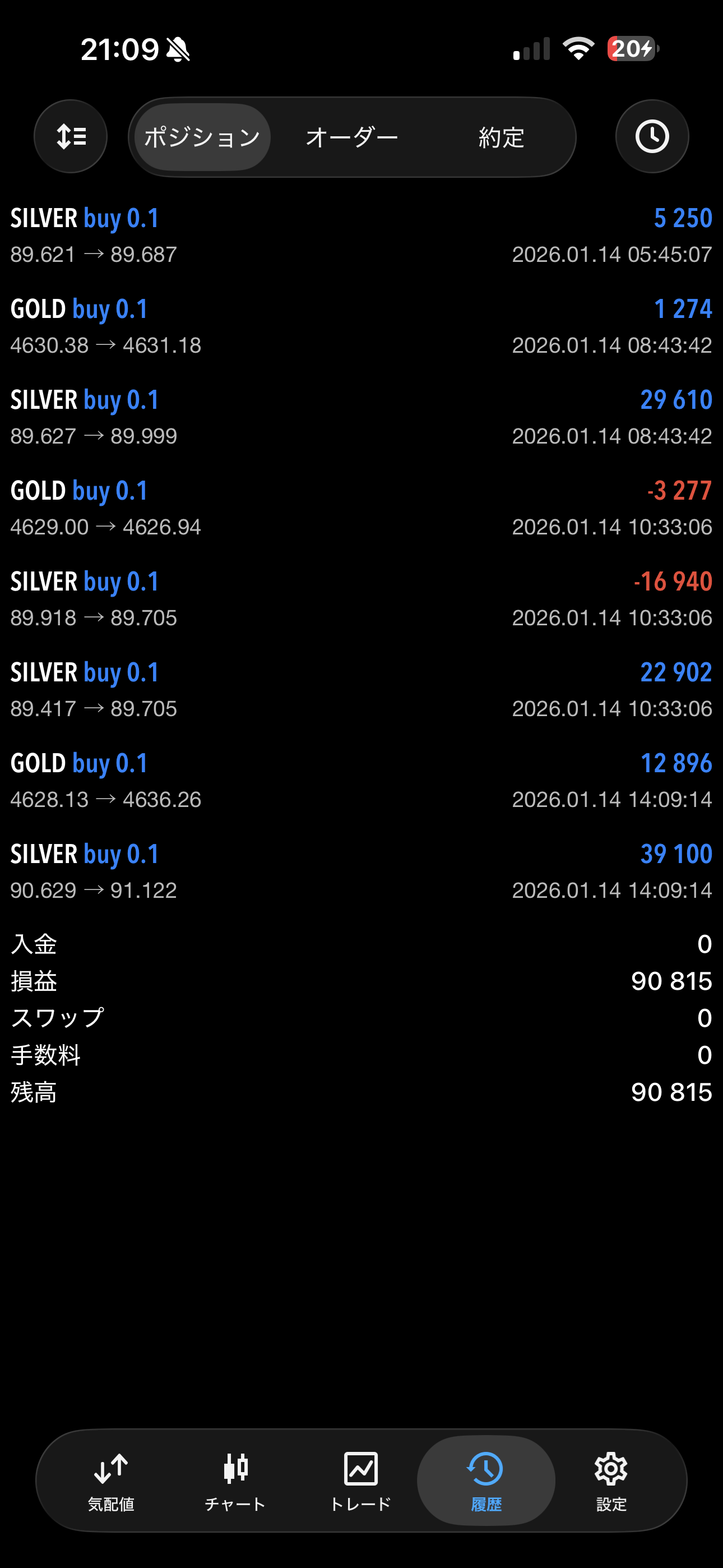Expand the SILVER trade closed at 05:45:07
Image resolution: width=723 pixels, height=1568 pixels.
[x=361, y=236]
